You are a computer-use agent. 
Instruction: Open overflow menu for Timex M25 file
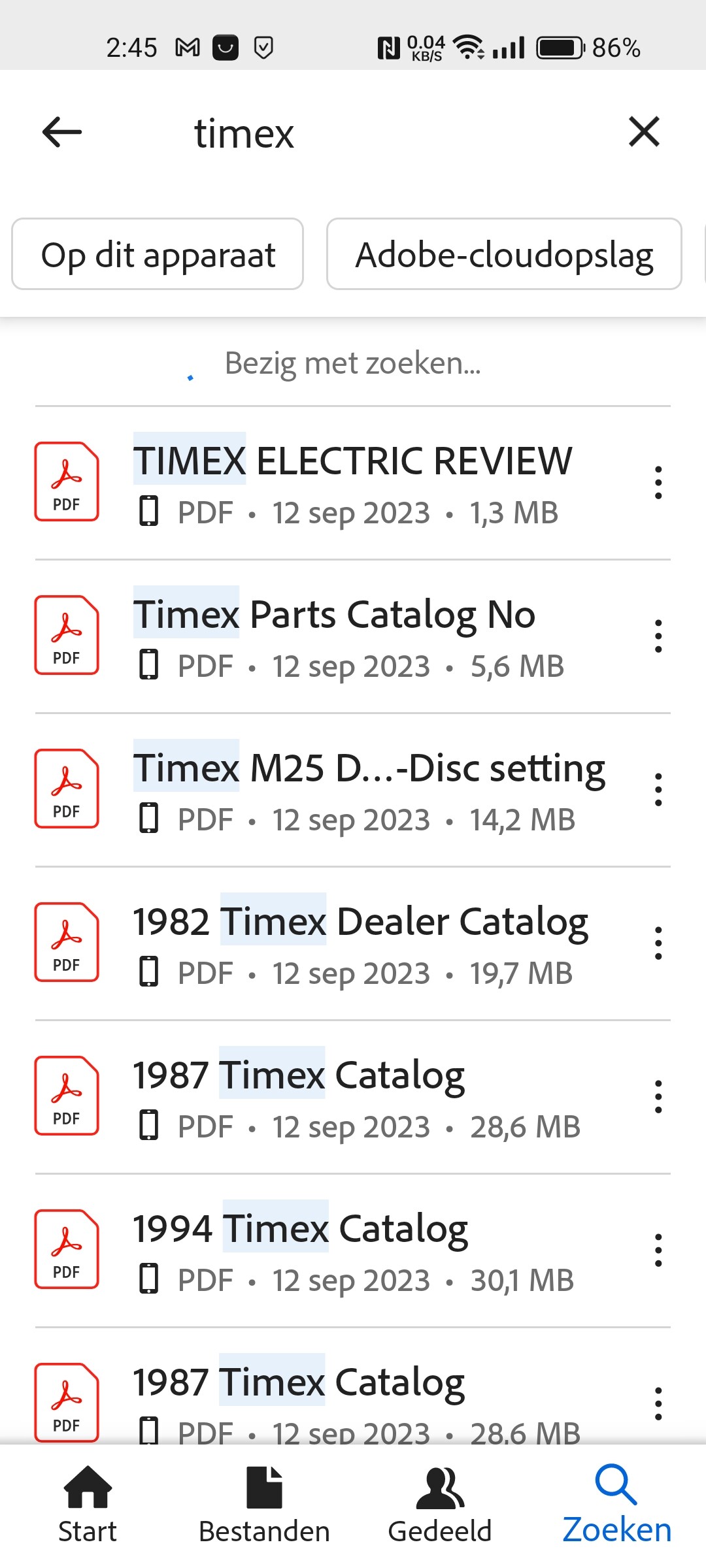click(658, 790)
